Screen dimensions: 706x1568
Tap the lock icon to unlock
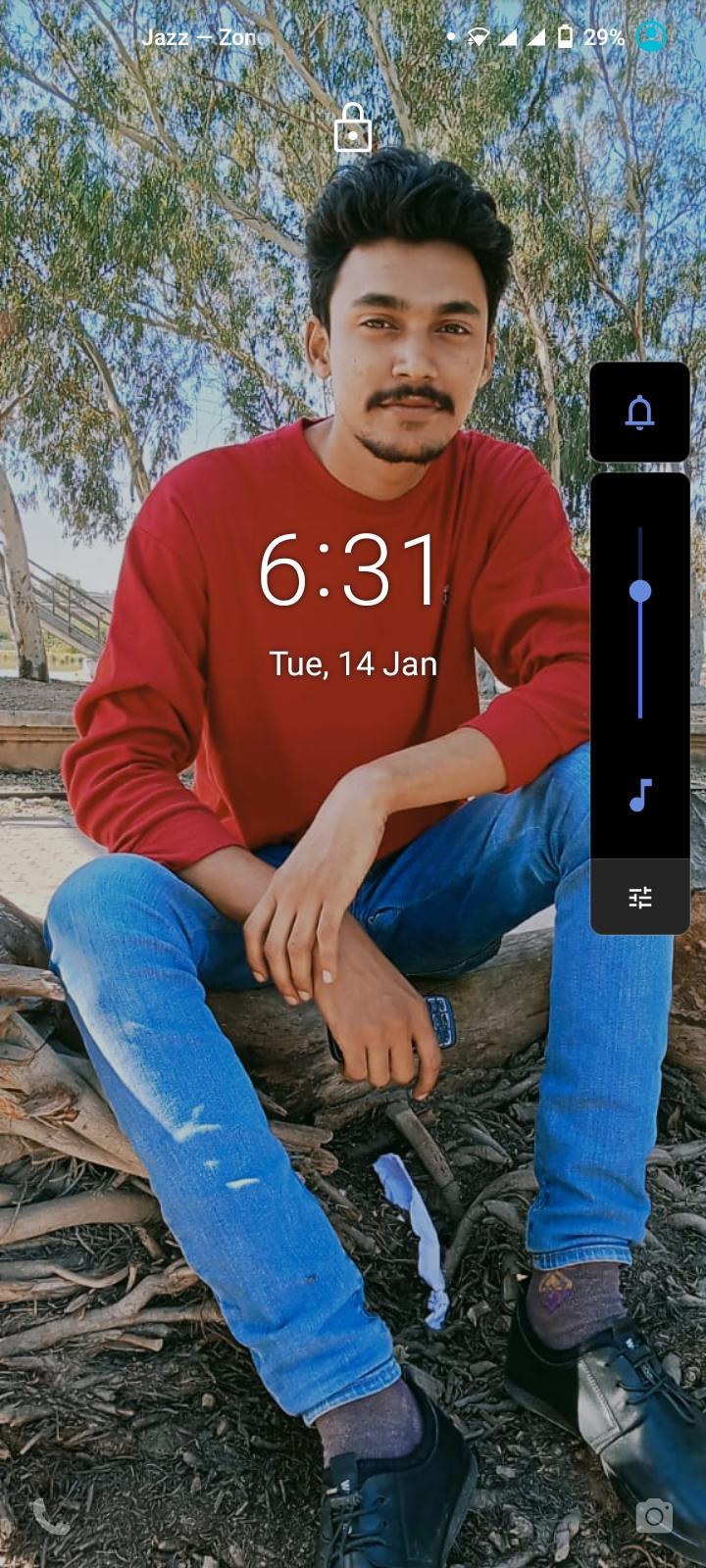coord(352,128)
